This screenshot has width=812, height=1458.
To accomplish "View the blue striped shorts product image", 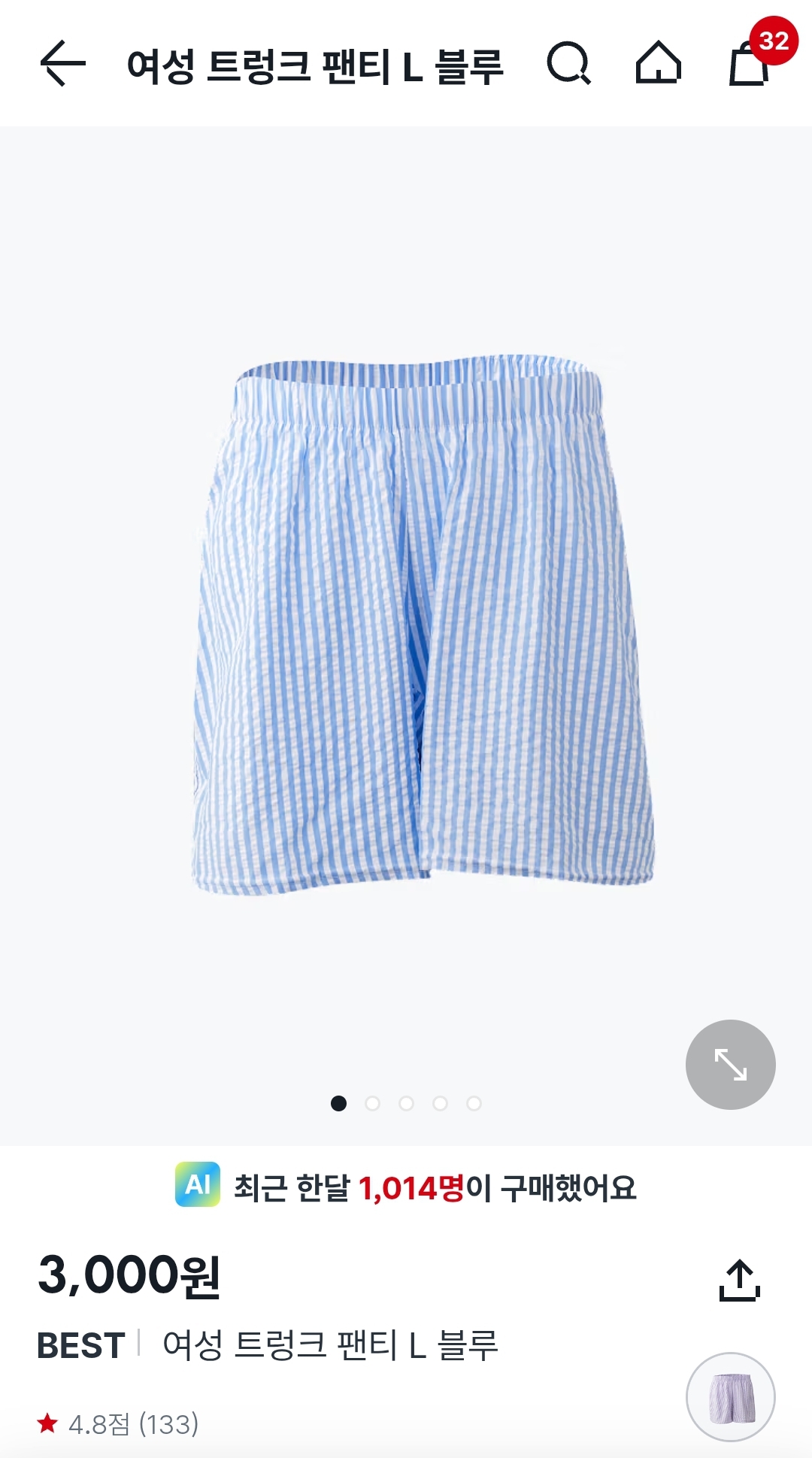I will coord(423,626).
